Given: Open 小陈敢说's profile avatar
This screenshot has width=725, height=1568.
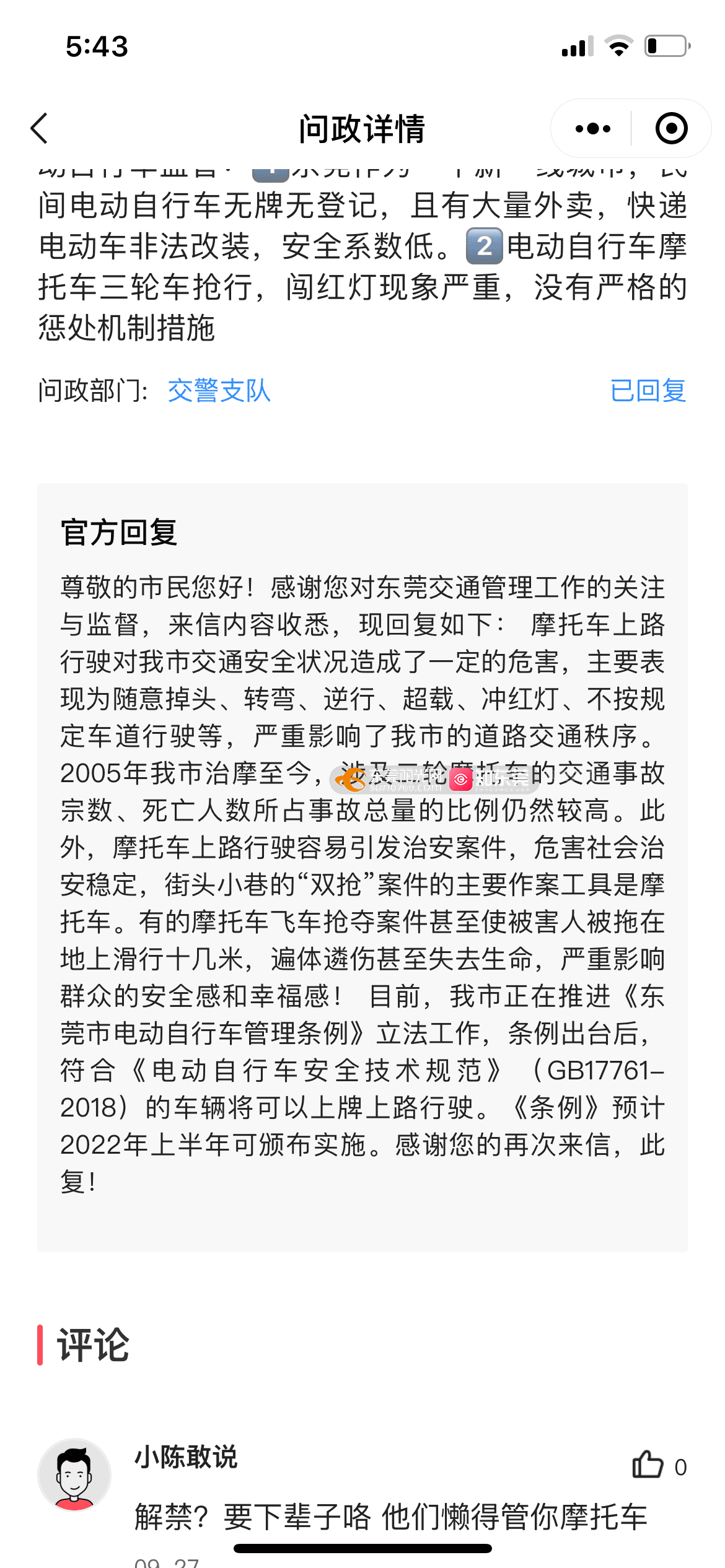Looking at the screenshot, I should click(74, 1474).
